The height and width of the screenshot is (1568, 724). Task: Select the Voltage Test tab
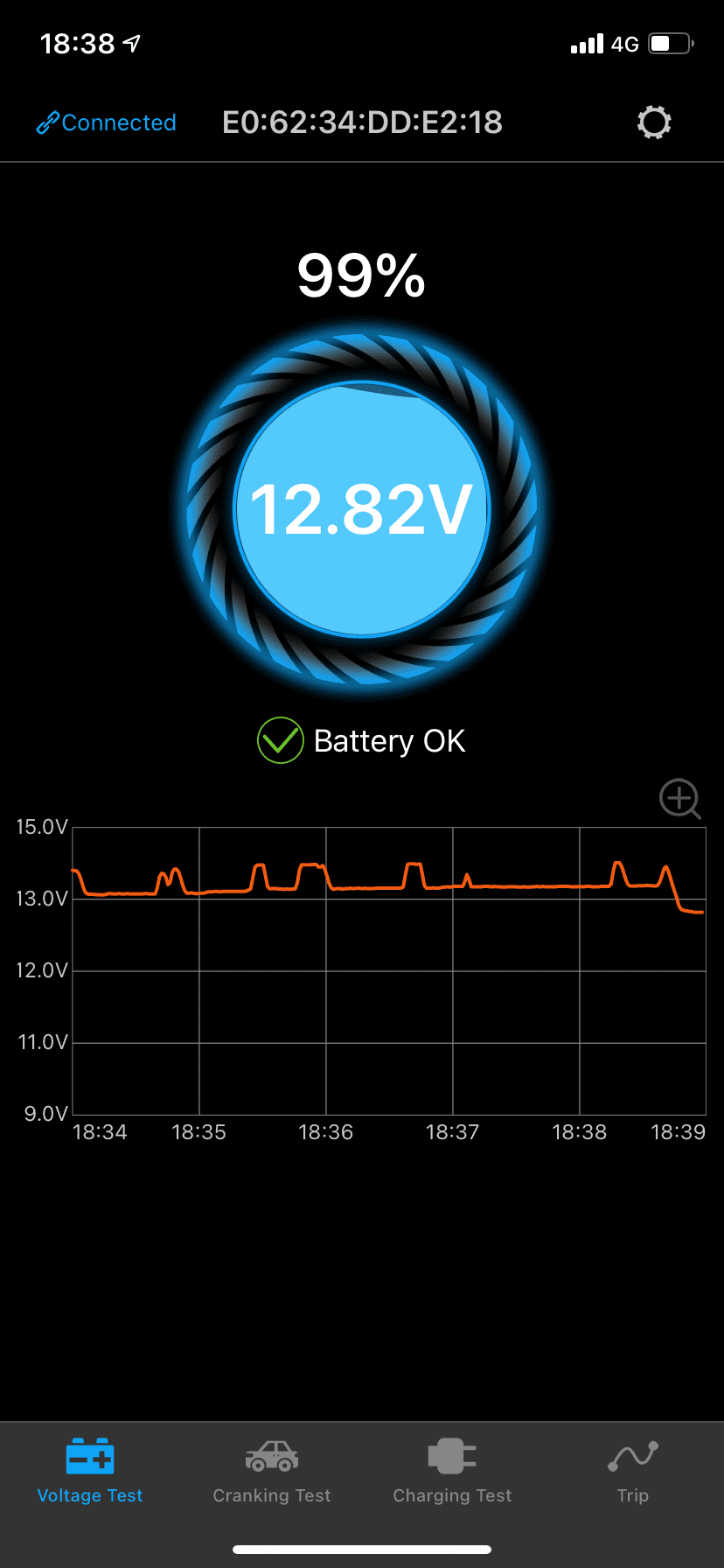90,1472
